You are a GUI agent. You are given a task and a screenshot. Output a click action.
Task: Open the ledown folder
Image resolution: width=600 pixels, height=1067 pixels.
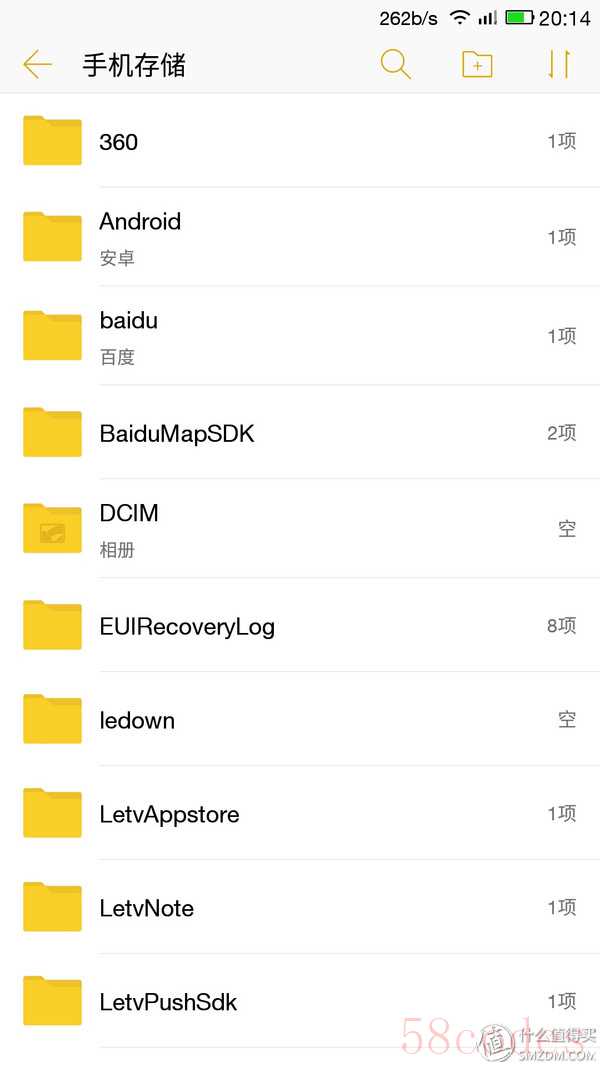[x=300, y=719]
